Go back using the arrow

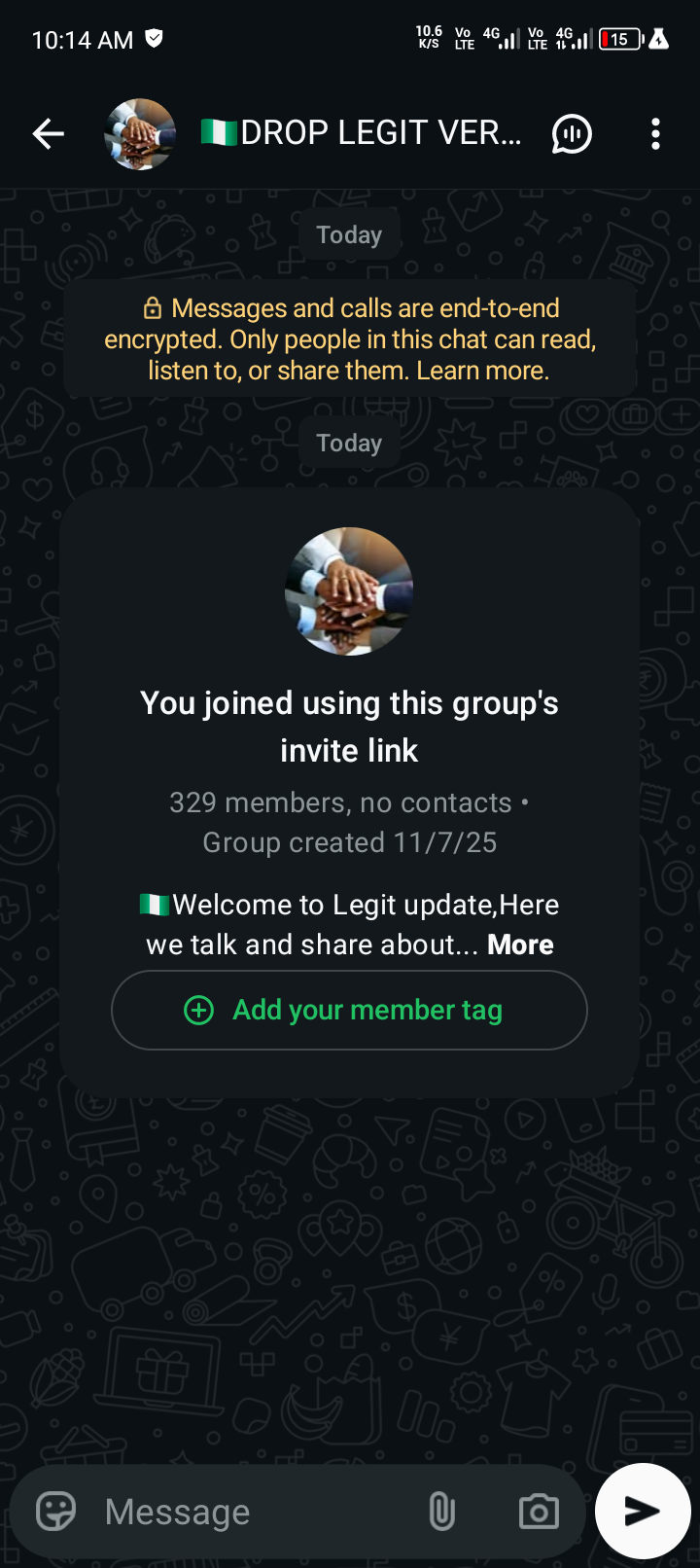click(x=48, y=134)
